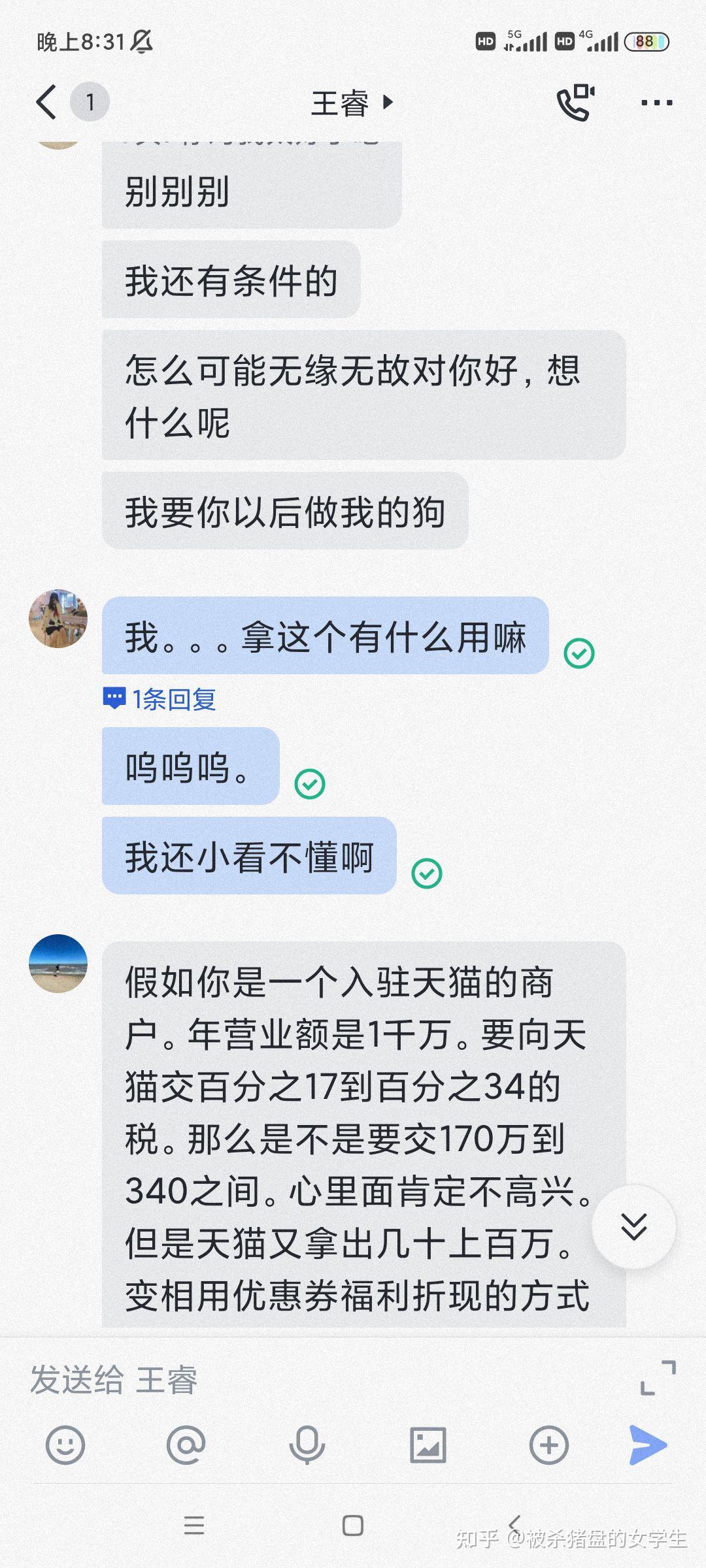Send the message with arrow icon
Screen dimensions: 706x1568
(x=648, y=1445)
